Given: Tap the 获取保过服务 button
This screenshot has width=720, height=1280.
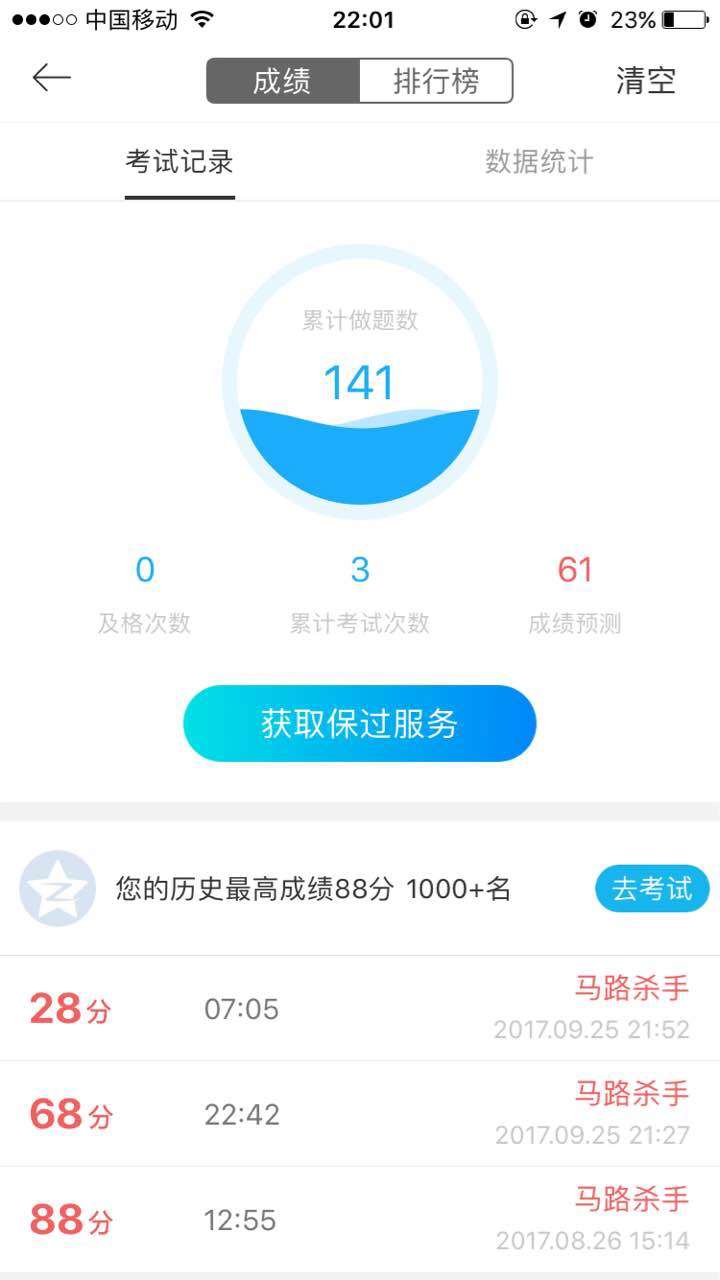Looking at the screenshot, I should click(x=360, y=723).
